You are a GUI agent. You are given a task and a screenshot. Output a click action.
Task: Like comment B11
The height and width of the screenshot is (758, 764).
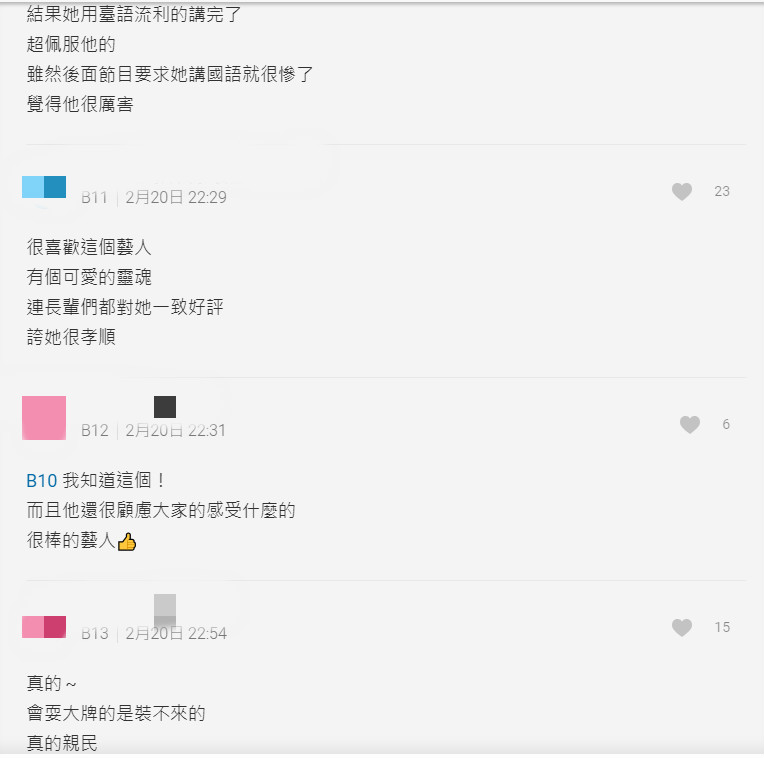click(682, 192)
